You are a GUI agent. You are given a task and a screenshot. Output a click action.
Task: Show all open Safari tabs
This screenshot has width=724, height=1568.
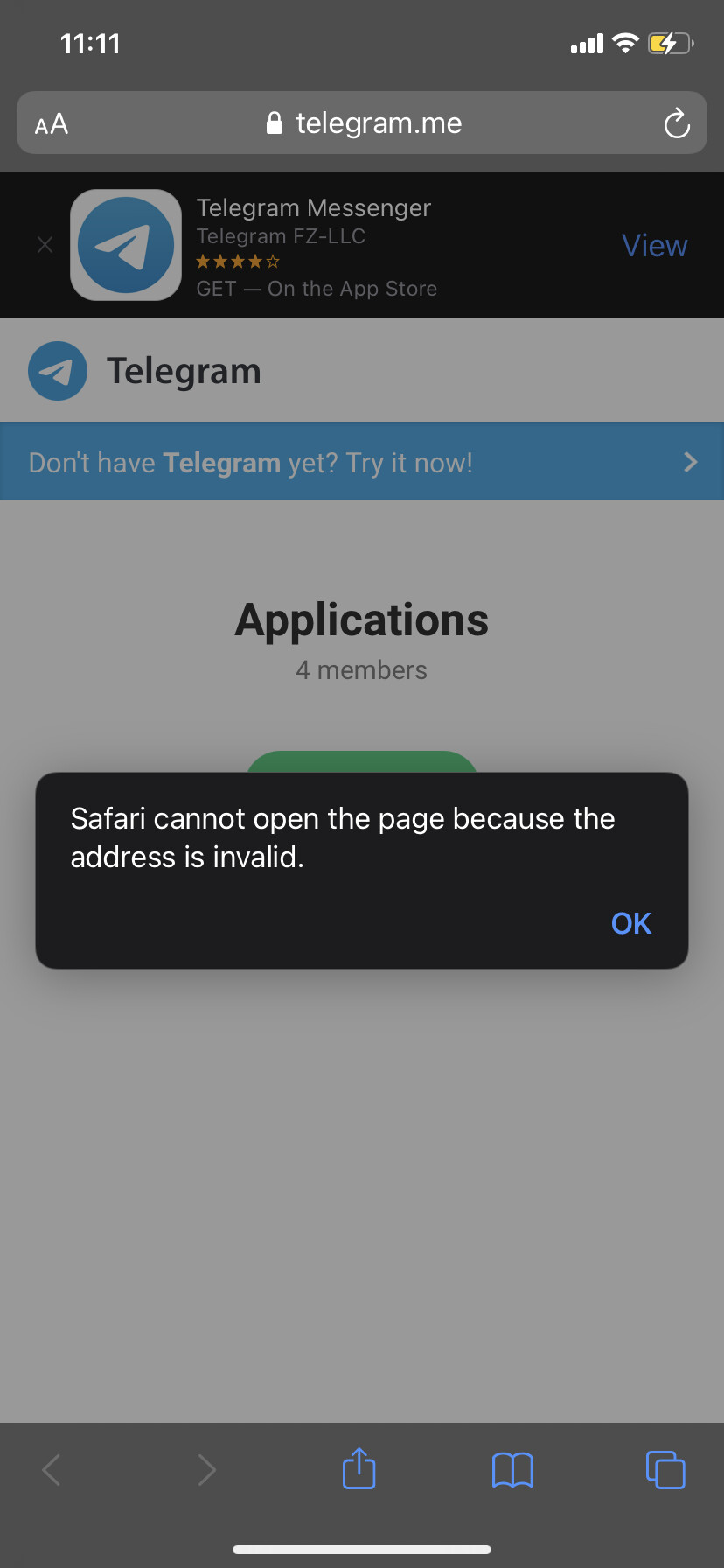click(x=665, y=1469)
